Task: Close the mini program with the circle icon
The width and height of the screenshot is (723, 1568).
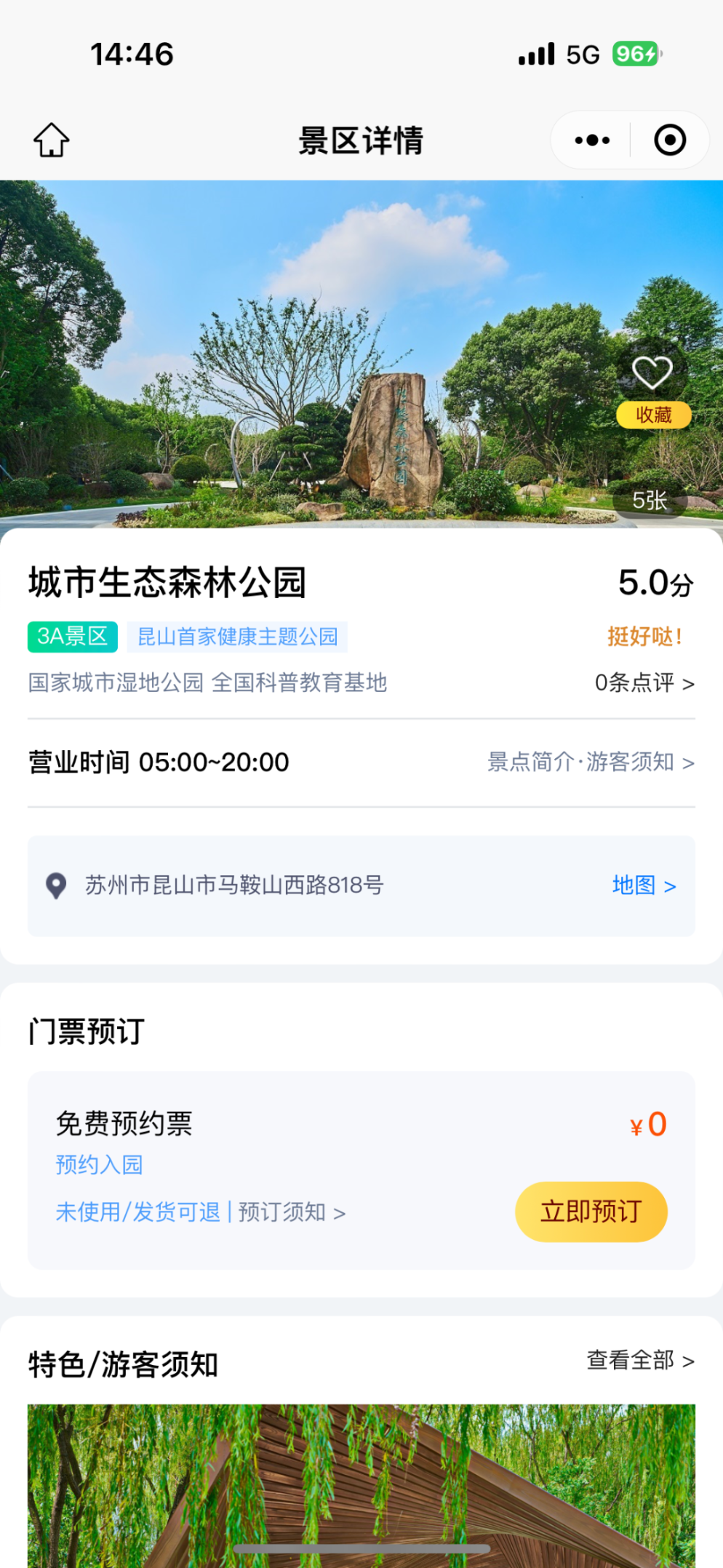Action: [669, 140]
